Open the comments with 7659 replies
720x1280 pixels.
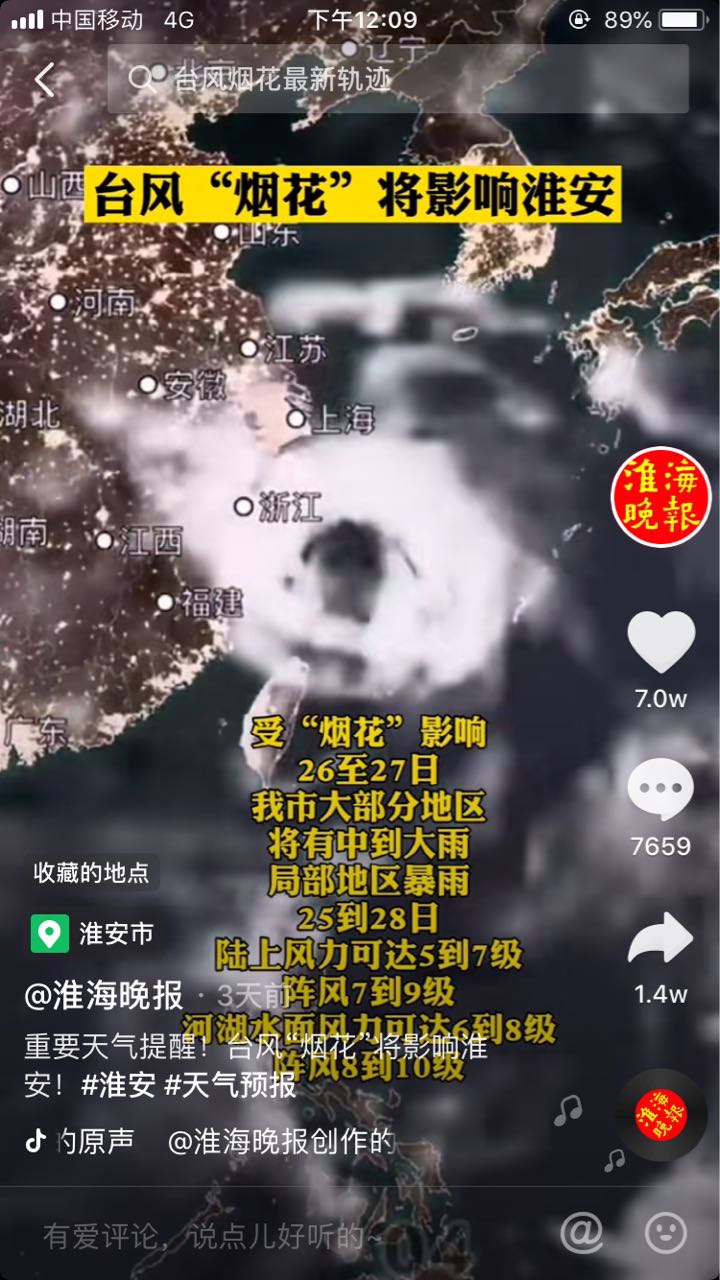point(660,790)
